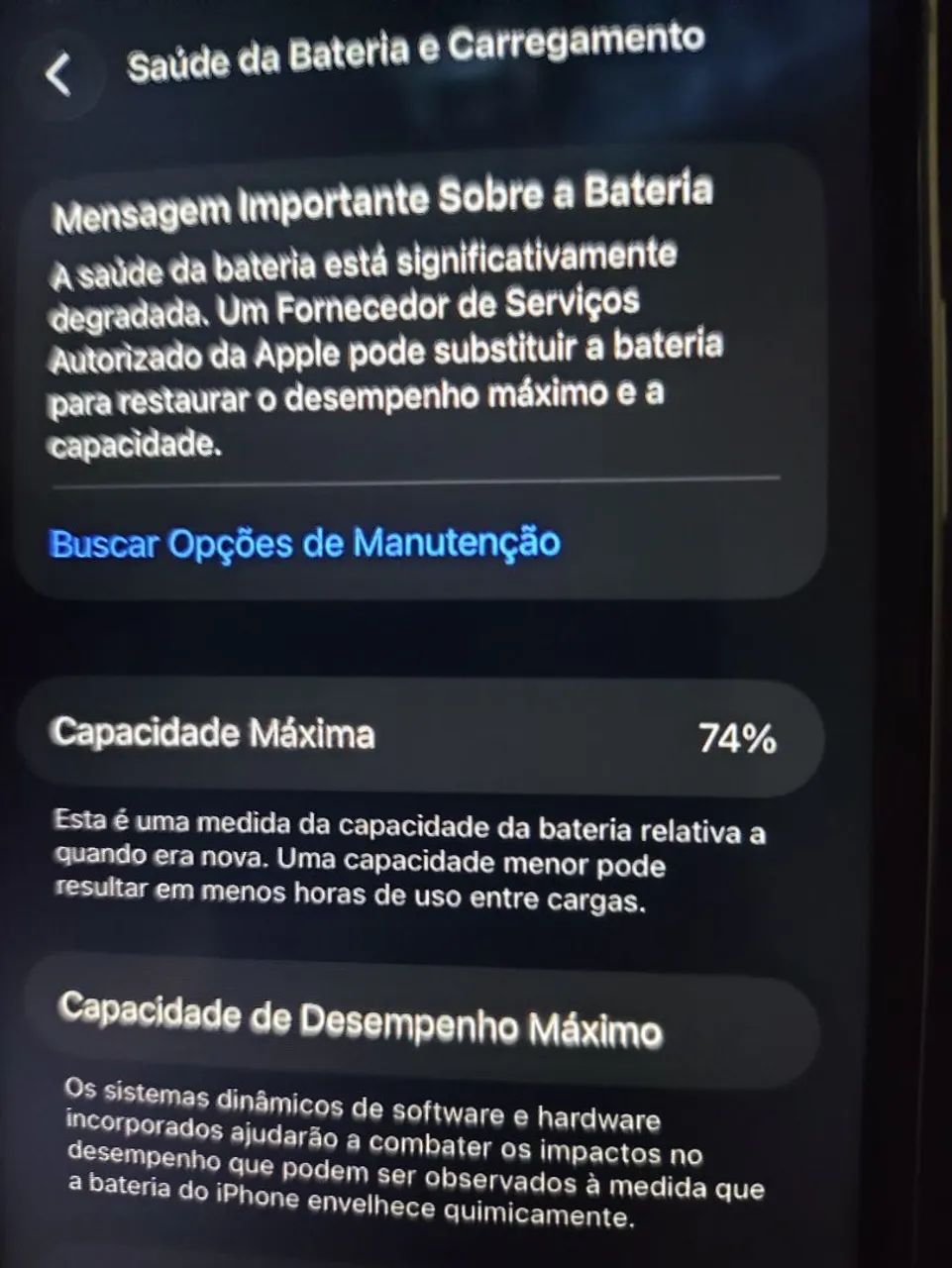This screenshot has height=1268, width=952.
Task: Select the battery degradation warning text
Action: click(386, 347)
